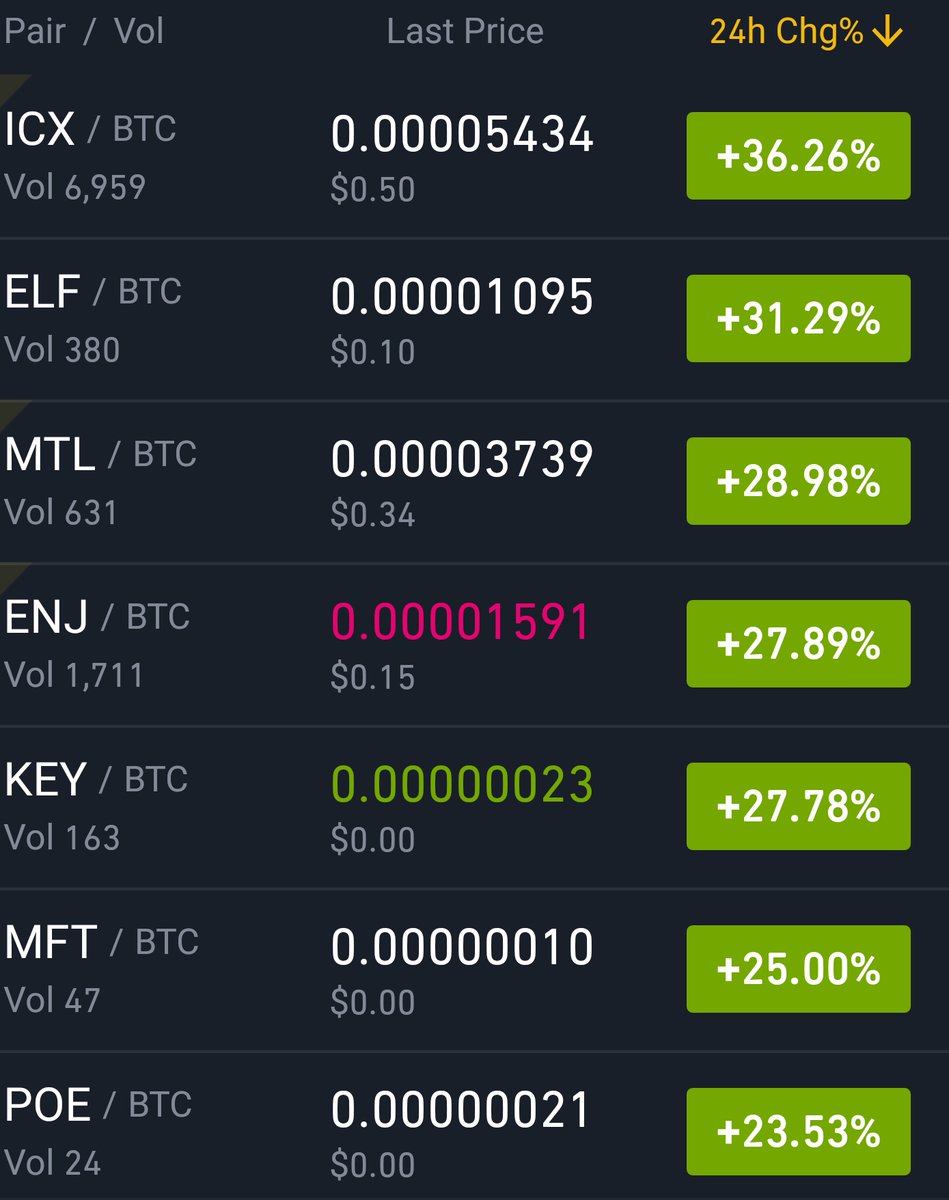Tap the +36.26% change badge for ICX
Screen dimensions: 949x1200
click(798, 156)
